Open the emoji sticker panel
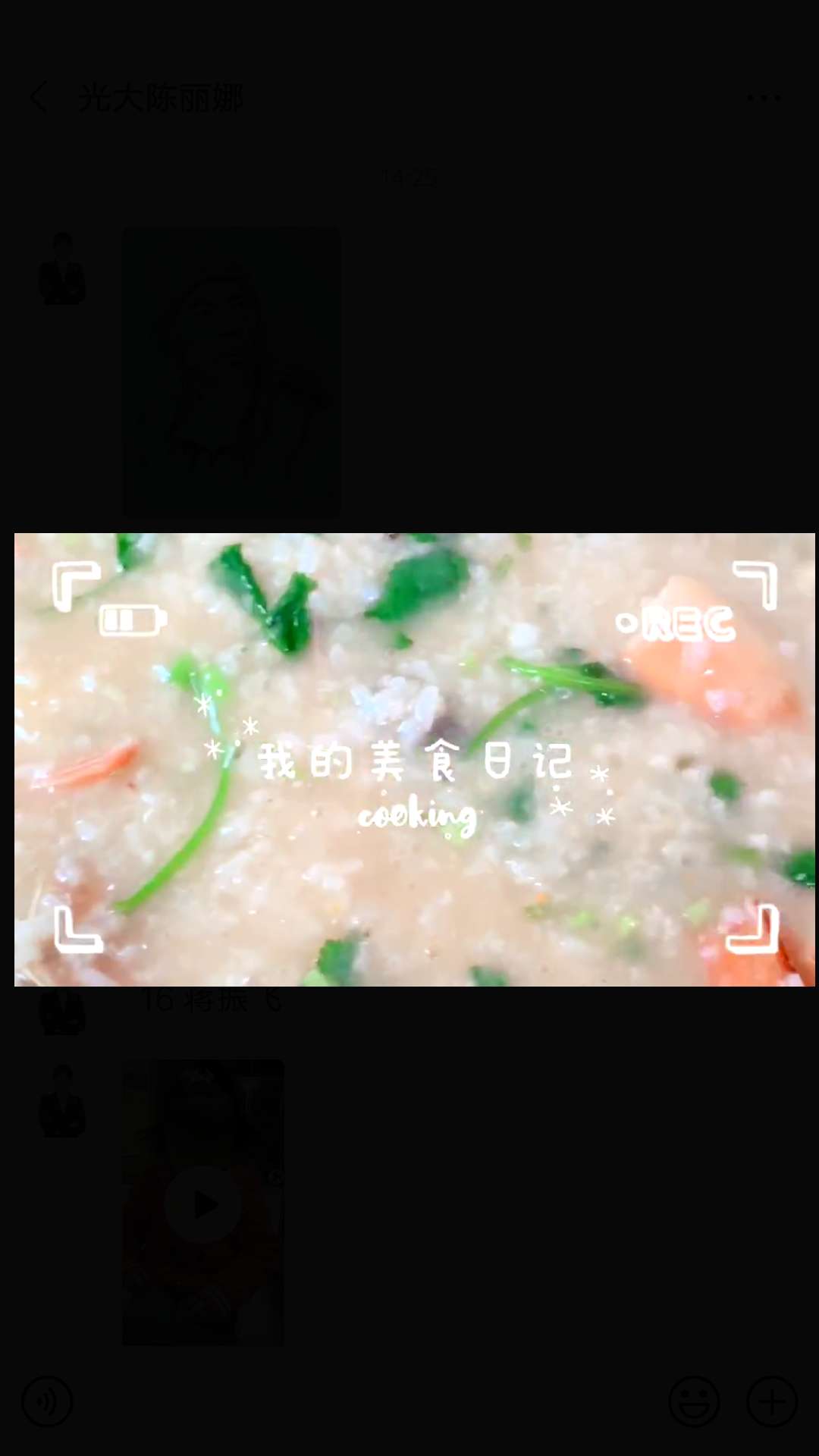The width and height of the screenshot is (819, 1456). point(694,1402)
